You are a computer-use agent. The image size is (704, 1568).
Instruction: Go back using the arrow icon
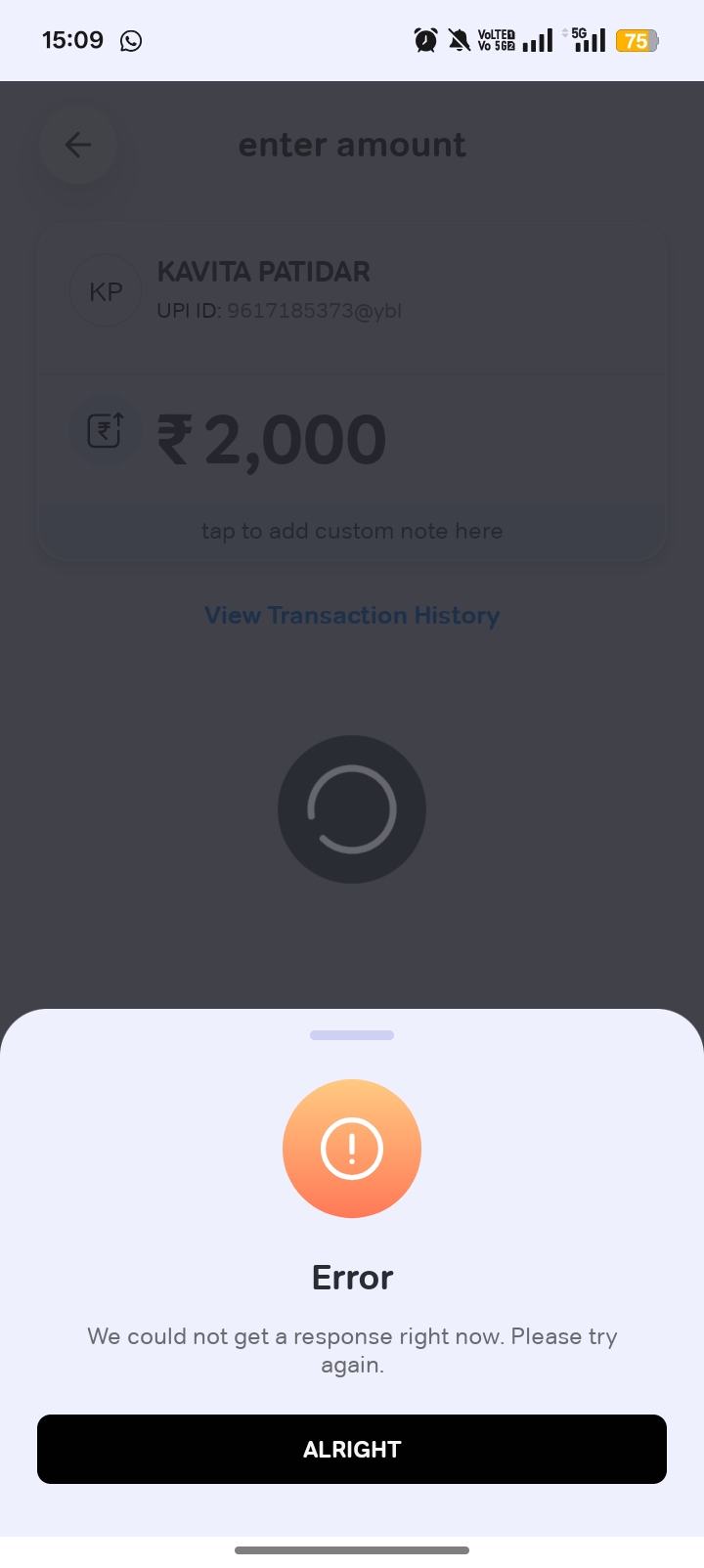pyautogui.click(x=78, y=146)
